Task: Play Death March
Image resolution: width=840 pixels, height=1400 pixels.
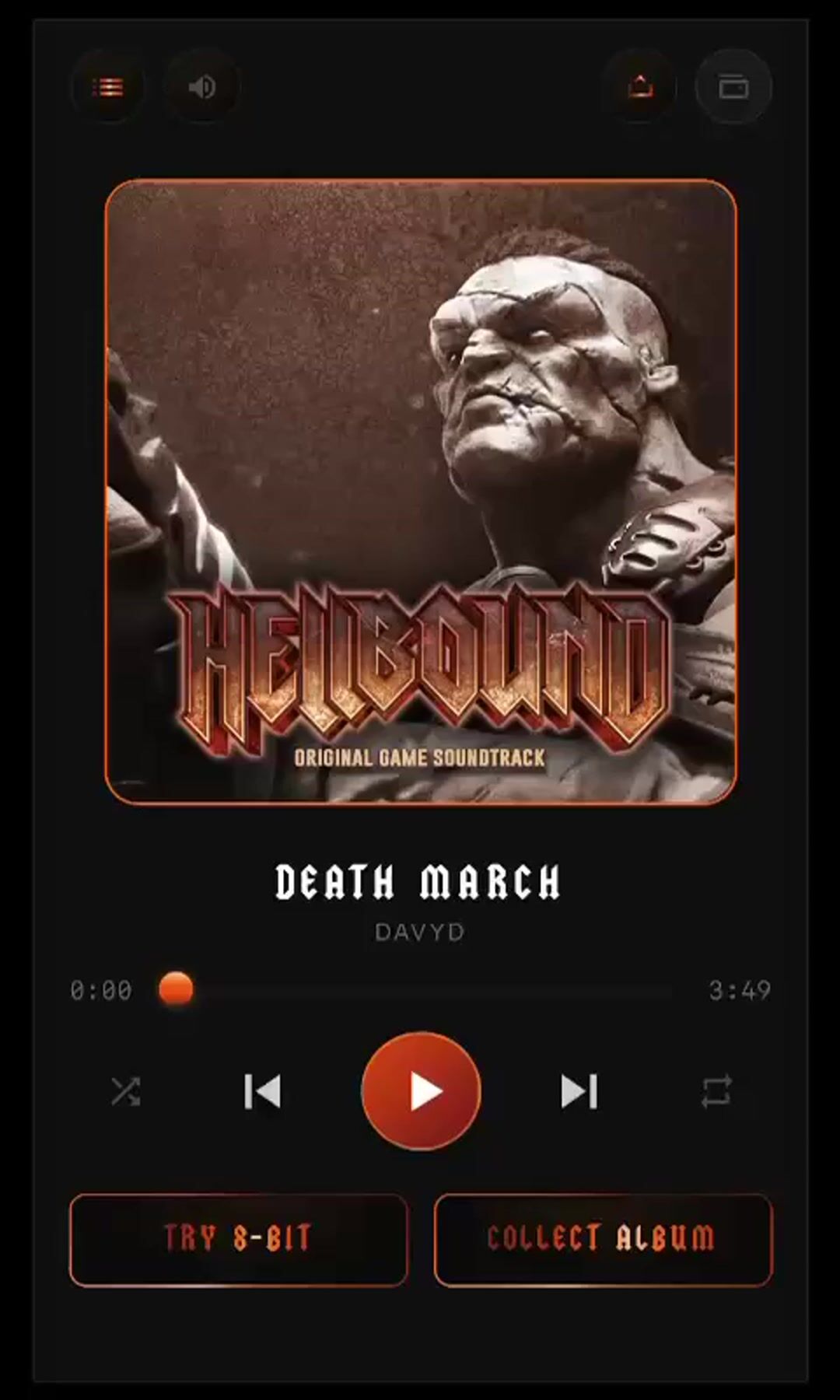Action: tap(421, 1091)
